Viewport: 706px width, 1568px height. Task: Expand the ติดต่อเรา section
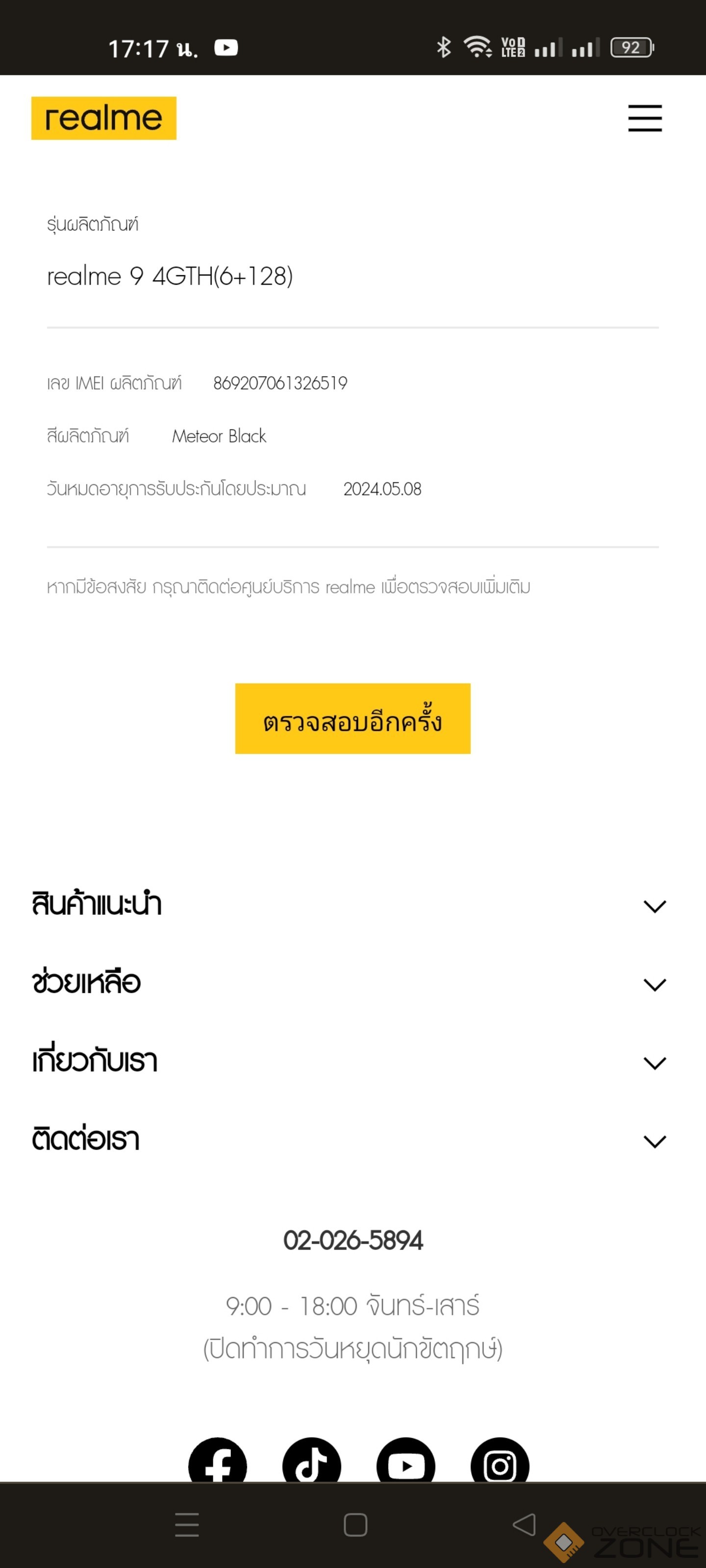coord(353,1140)
